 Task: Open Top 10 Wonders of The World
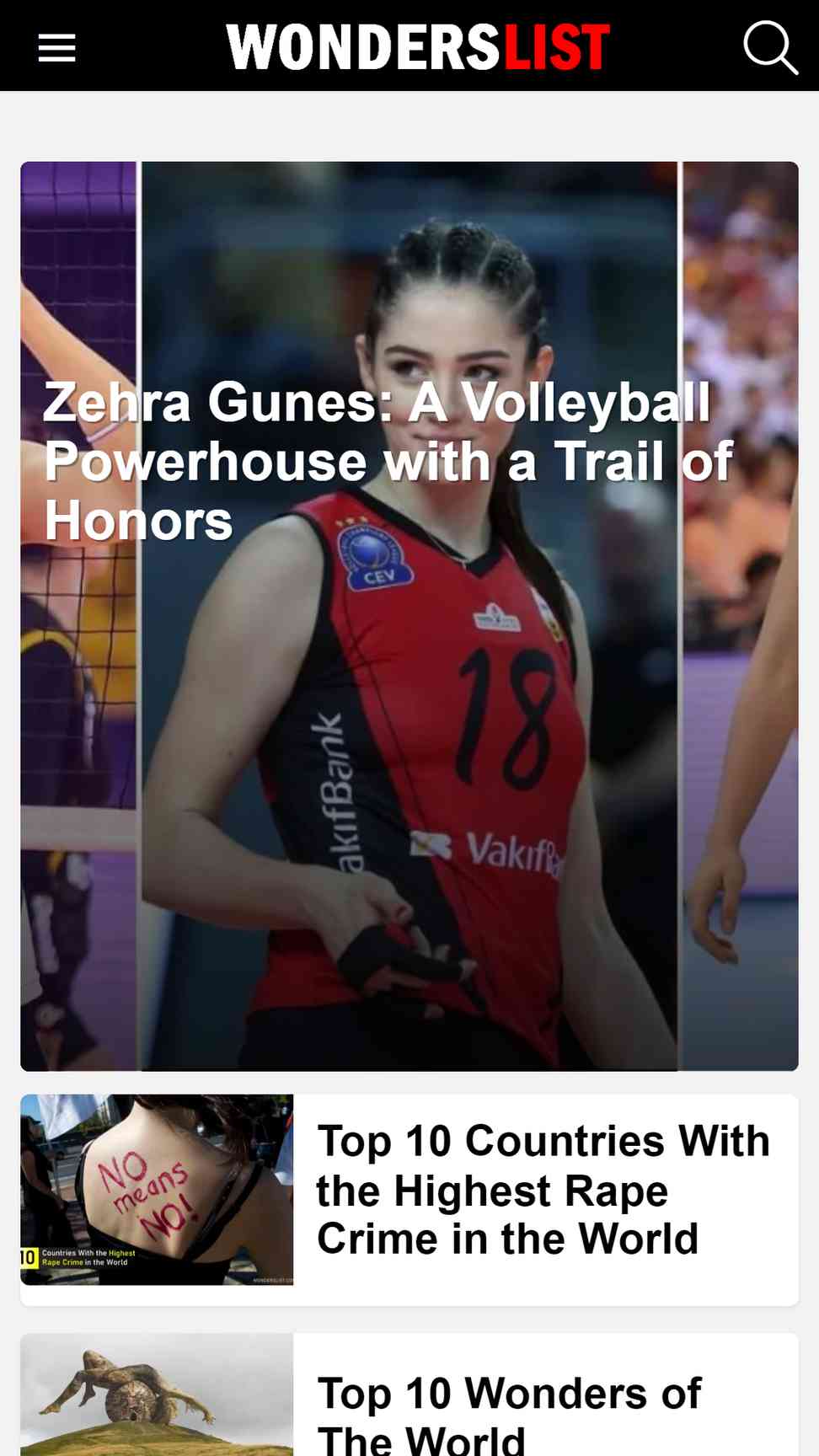[509, 1408]
